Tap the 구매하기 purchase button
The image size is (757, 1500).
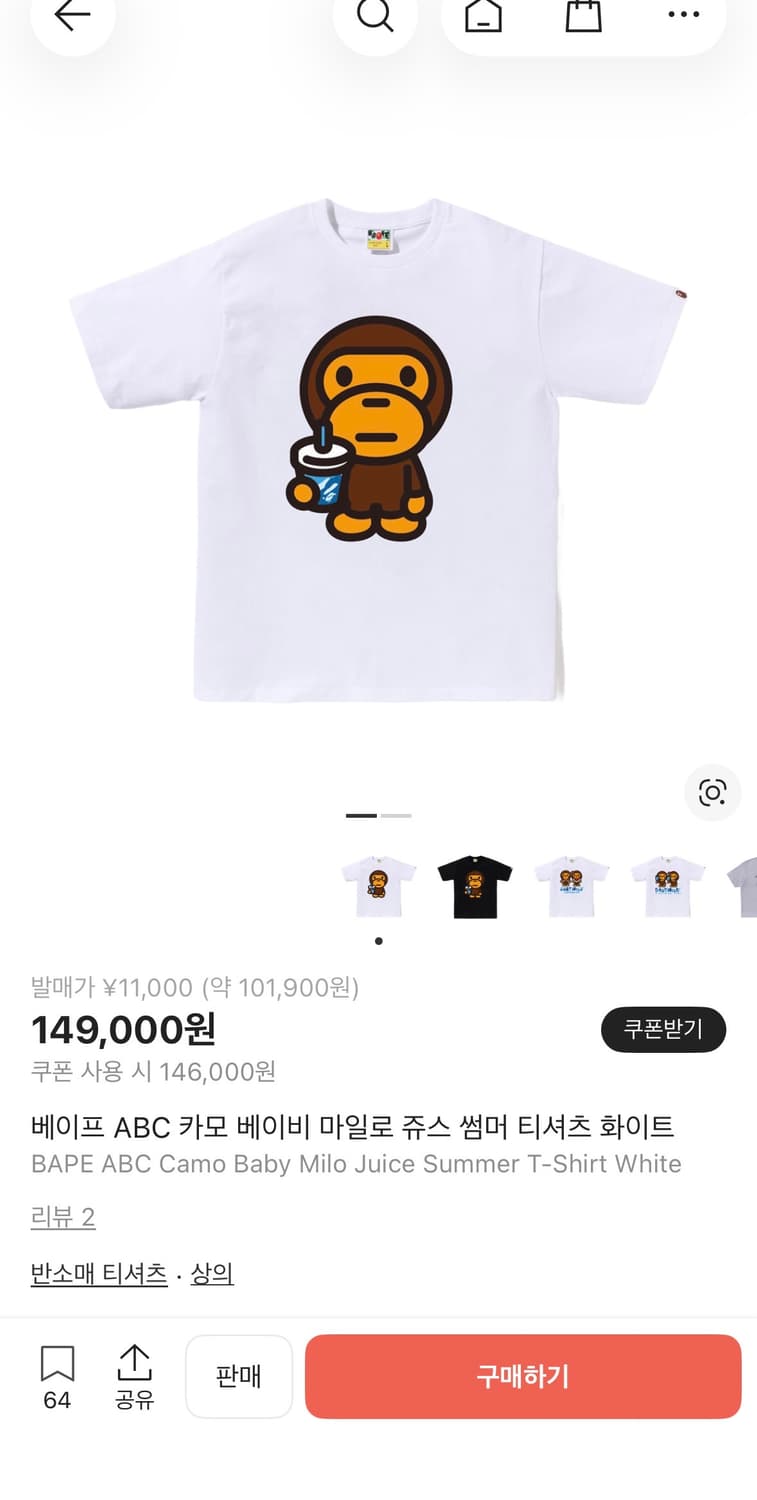[523, 1376]
